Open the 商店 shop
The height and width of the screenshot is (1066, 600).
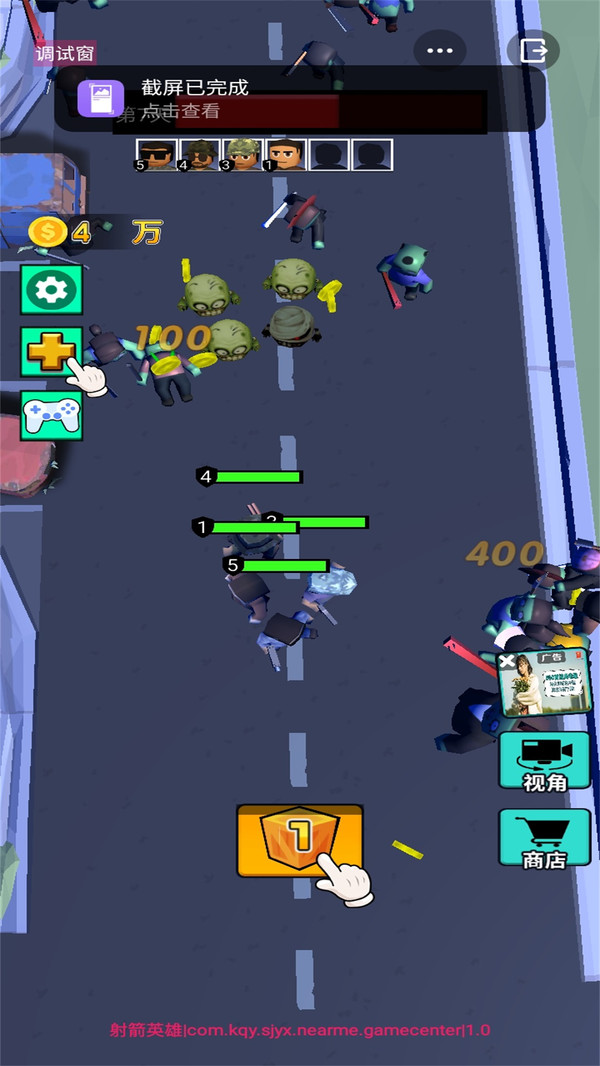(544, 840)
